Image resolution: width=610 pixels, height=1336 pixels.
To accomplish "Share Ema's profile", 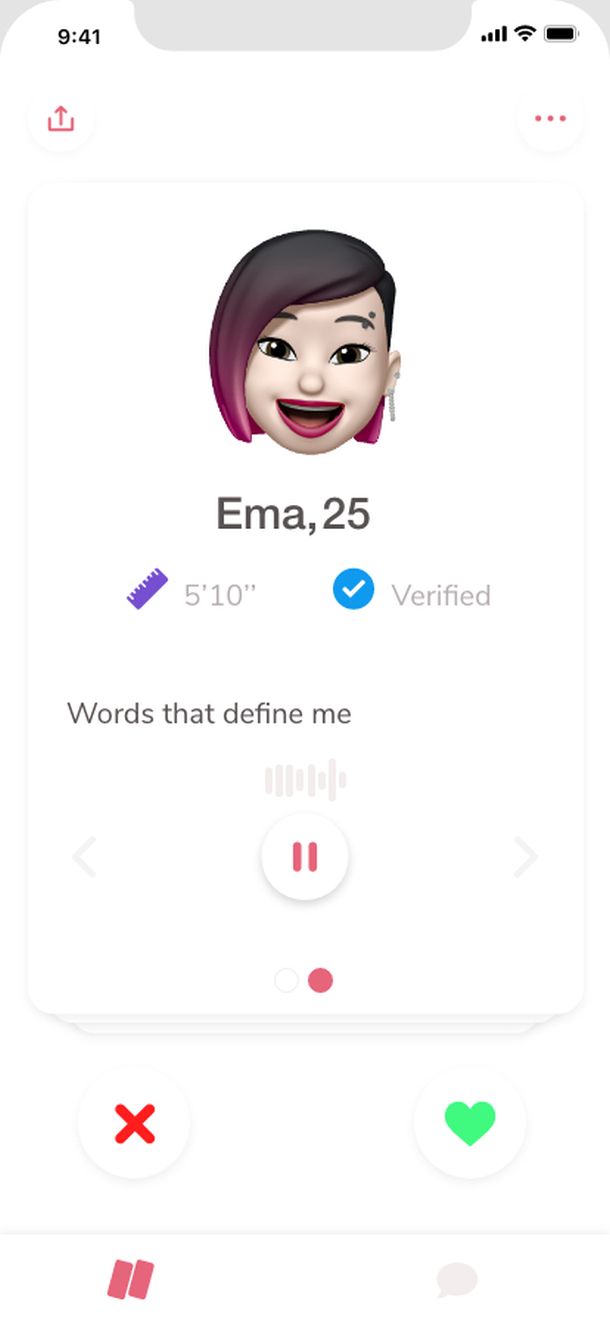I will click(61, 119).
